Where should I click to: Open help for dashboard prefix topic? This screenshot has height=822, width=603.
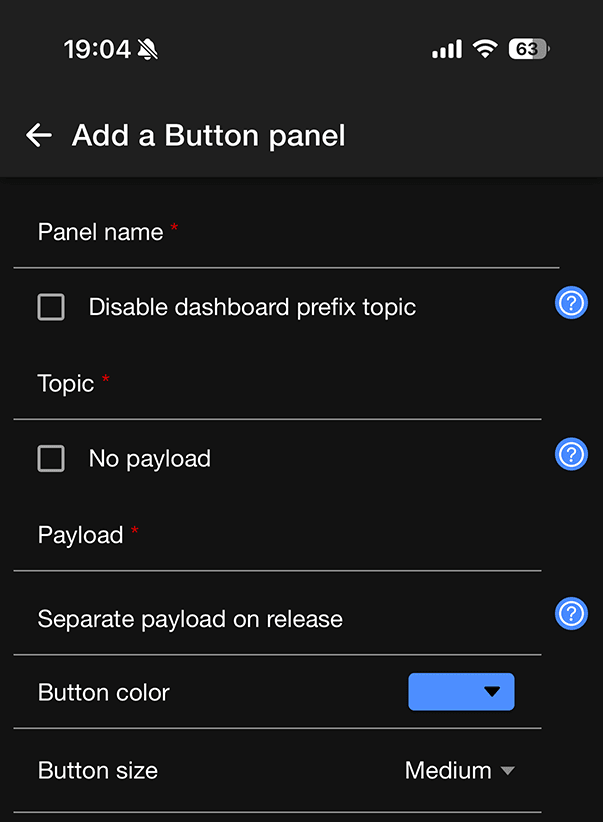click(x=571, y=304)
